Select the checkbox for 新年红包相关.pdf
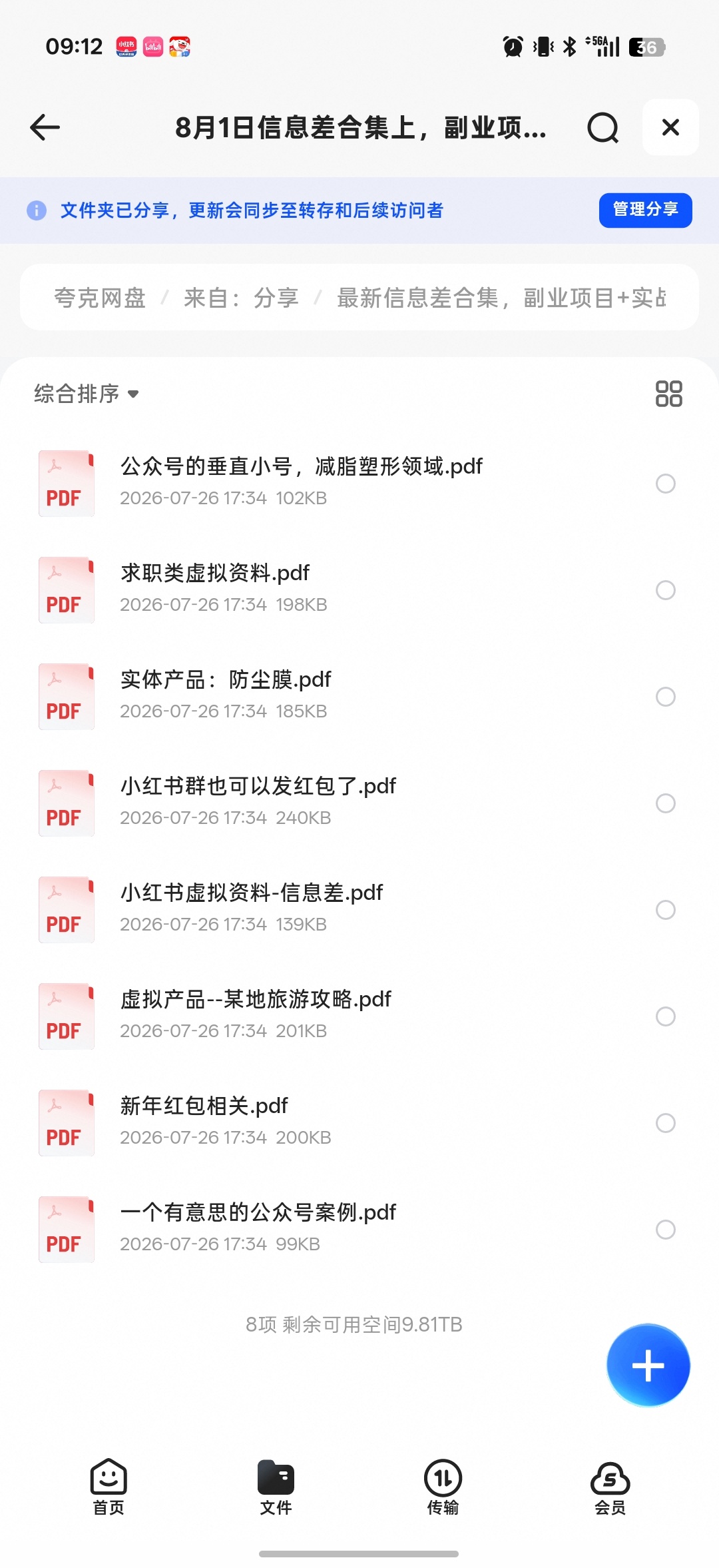The width and height of the screenshot is (719, 1568). [666, 1123]
